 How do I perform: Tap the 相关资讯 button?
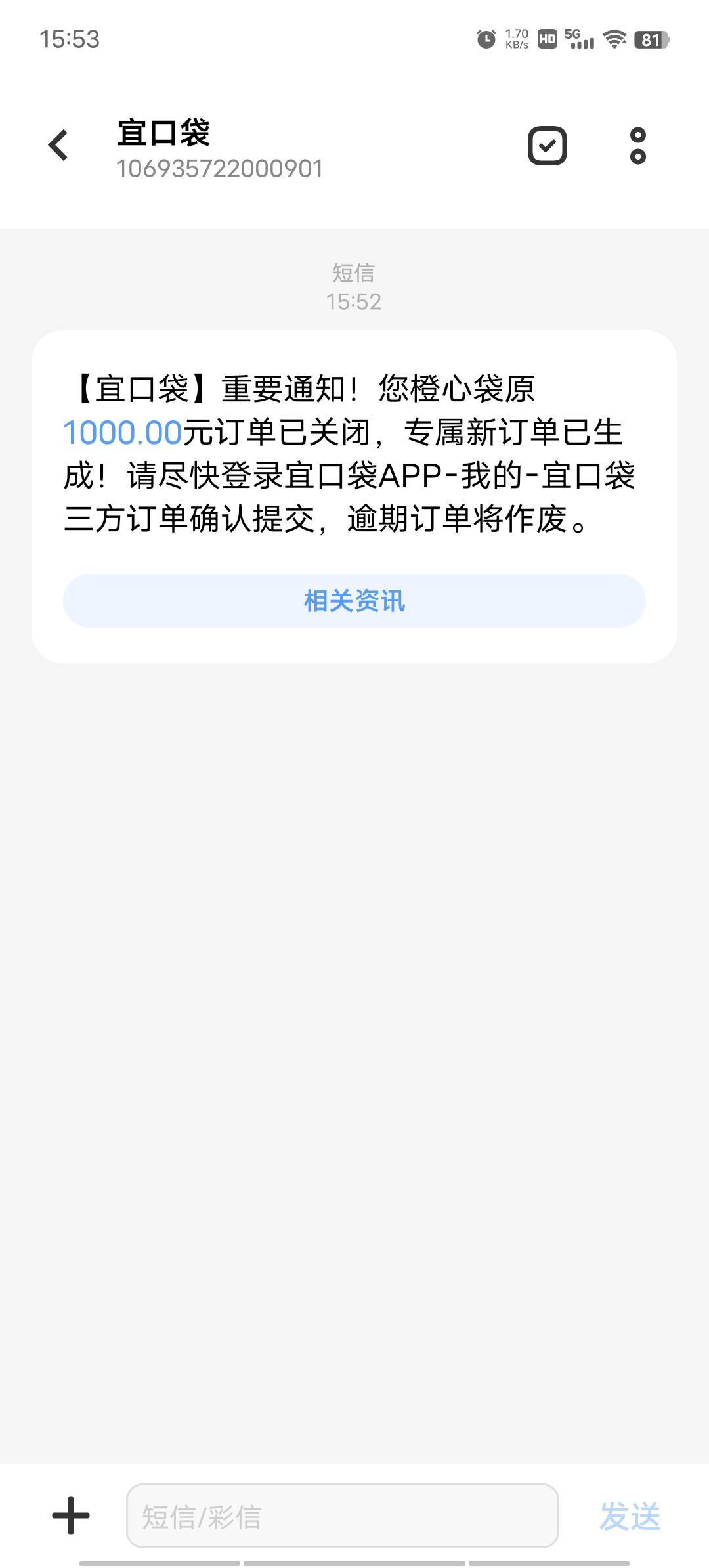click(x=354, y=601)
